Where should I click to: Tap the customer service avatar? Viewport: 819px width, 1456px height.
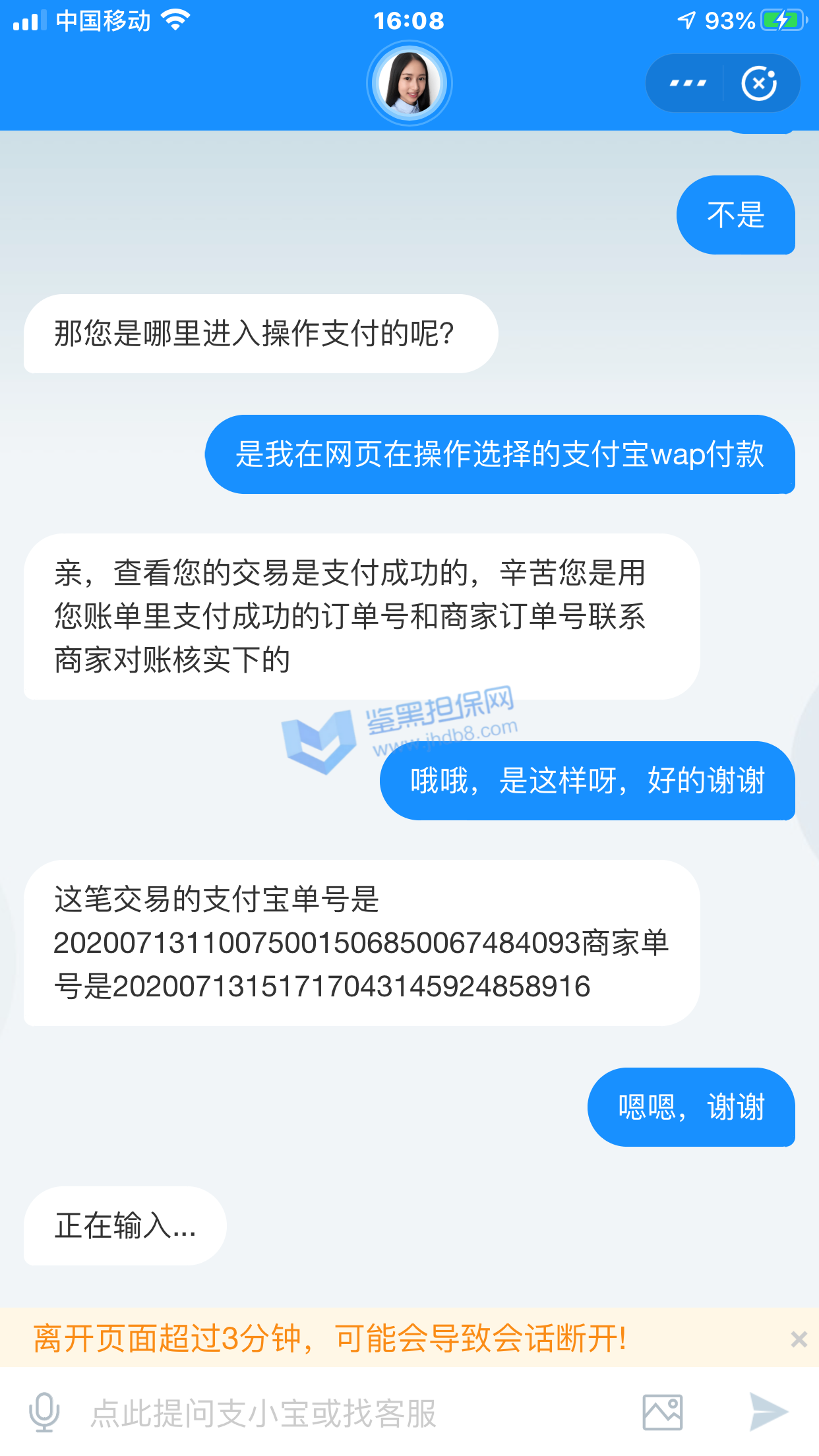click(x=409, y=84)
